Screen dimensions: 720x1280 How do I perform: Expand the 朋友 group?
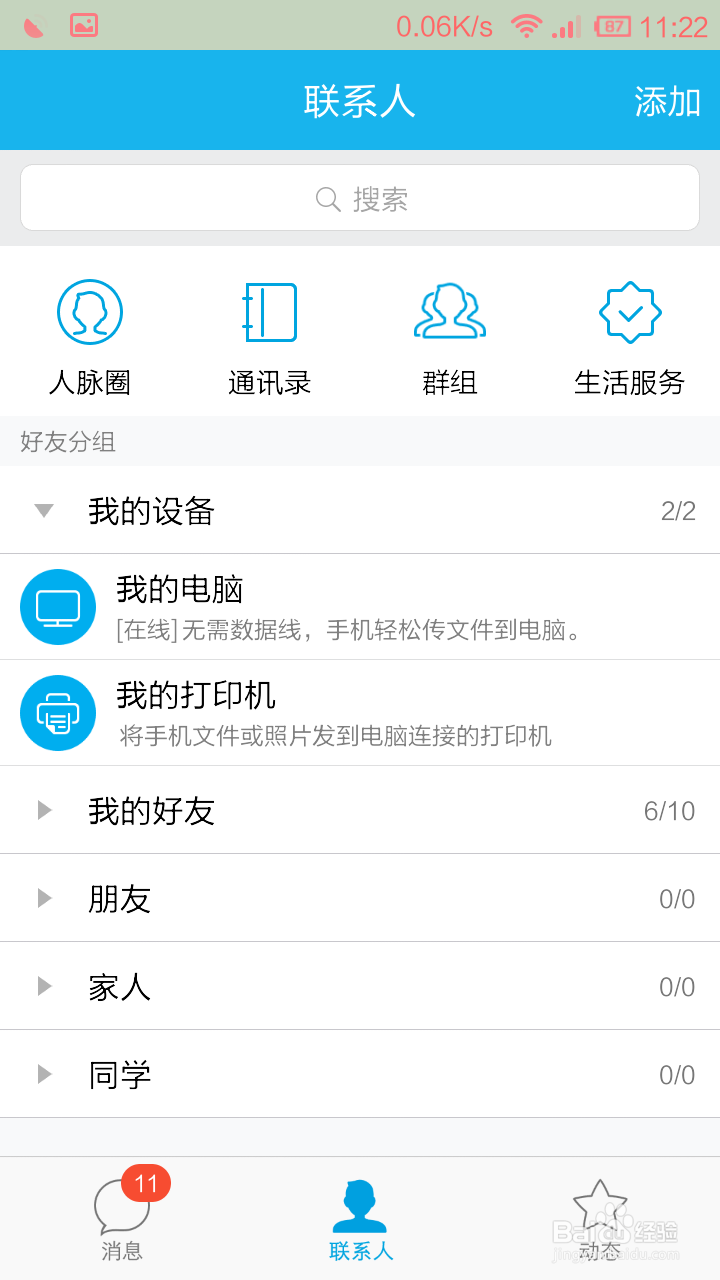click(43, 897)
